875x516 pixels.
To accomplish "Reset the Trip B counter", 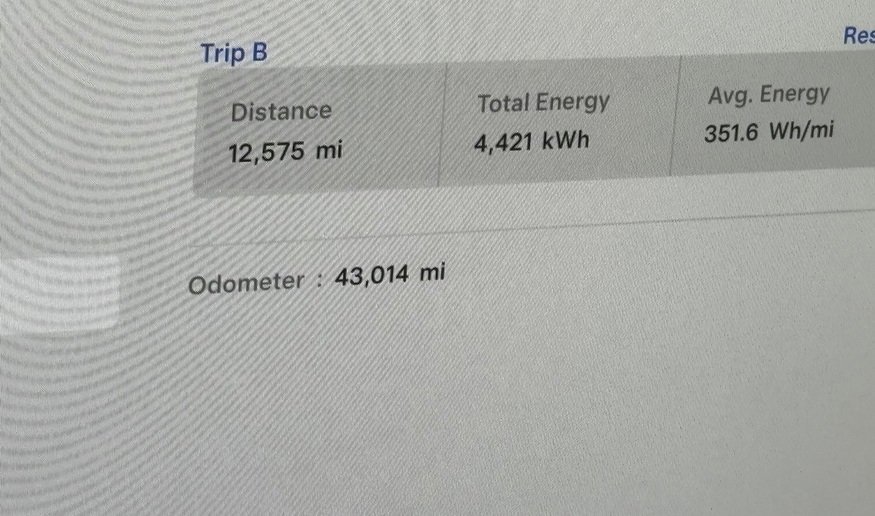I will pos(859,36).
